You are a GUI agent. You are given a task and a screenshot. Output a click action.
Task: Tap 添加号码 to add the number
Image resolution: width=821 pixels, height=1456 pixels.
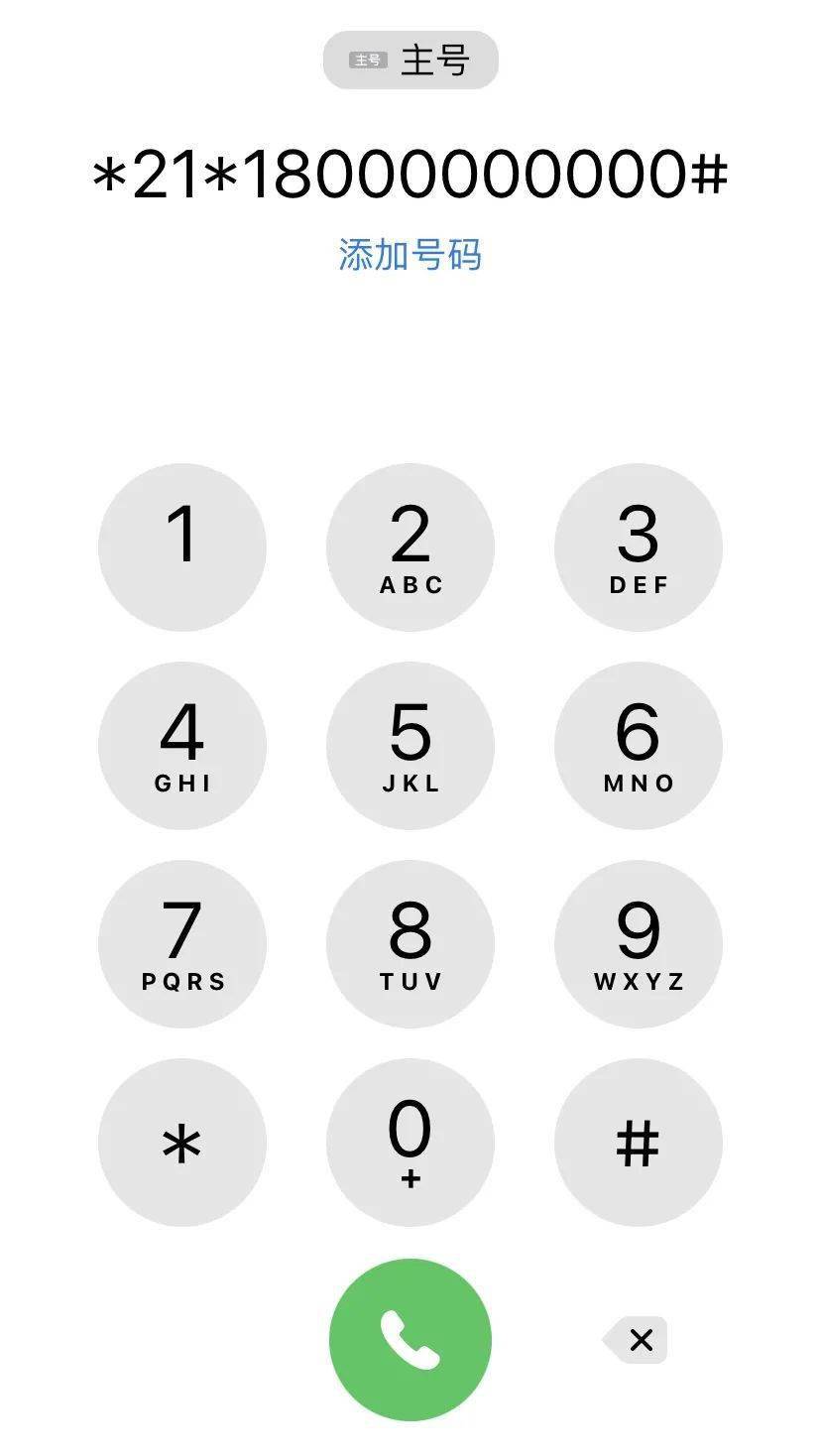click(x=410, y=255)
